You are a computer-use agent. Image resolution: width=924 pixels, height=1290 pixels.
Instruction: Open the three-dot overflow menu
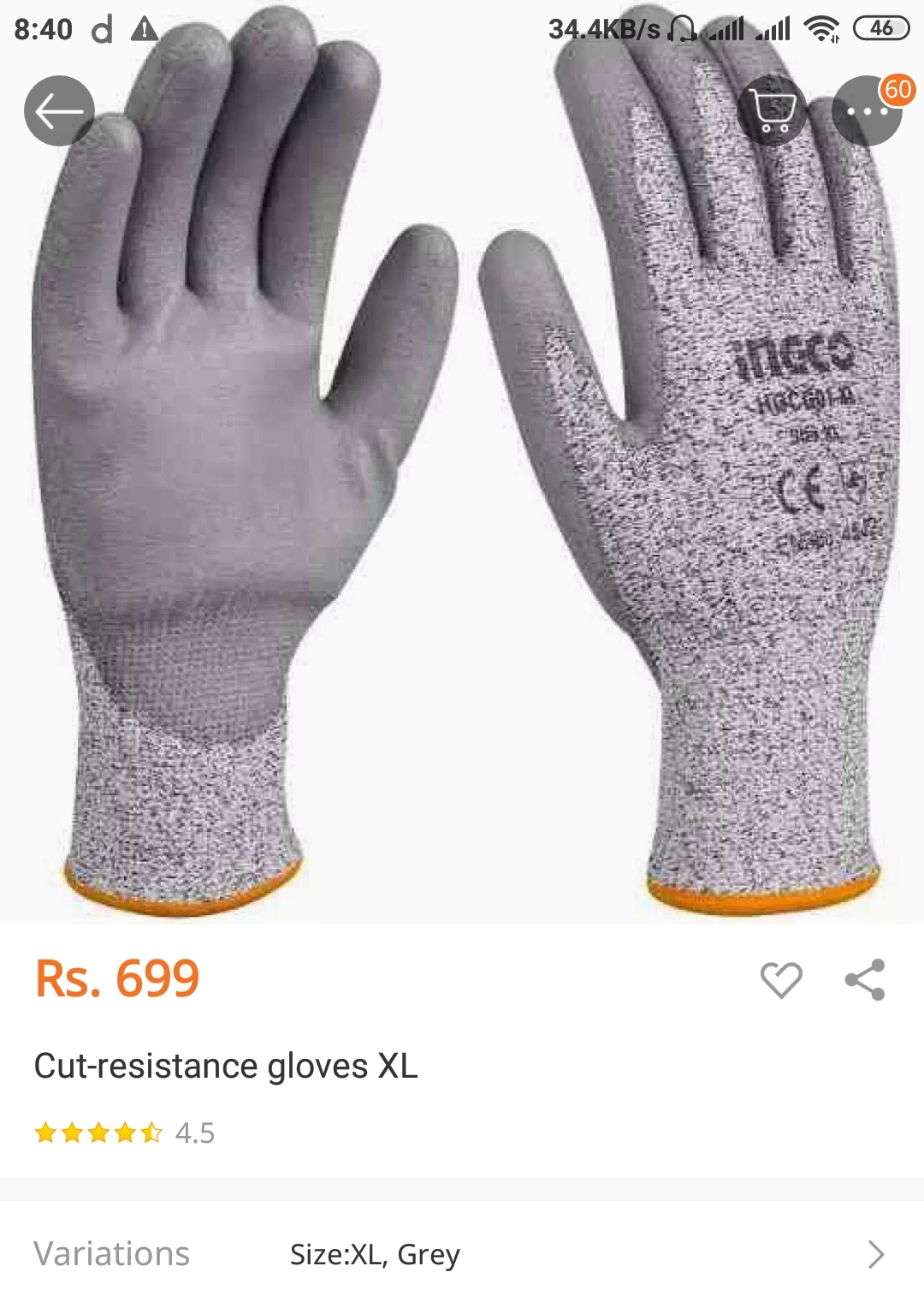click(x=866, y=111)
